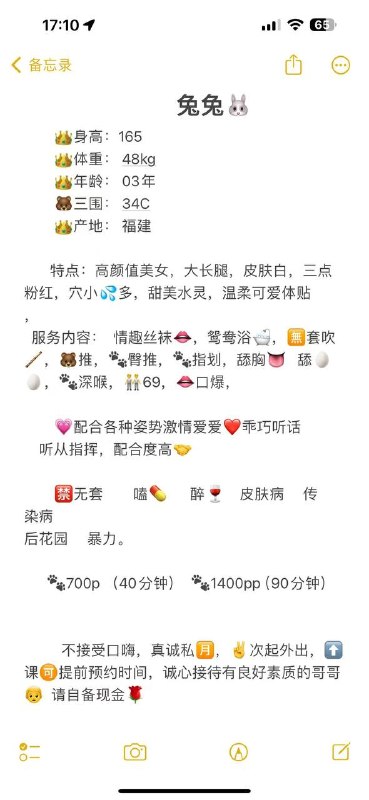The image size is (369, 800).
Task: Compose a new note
Action: (x=341, y=751)
